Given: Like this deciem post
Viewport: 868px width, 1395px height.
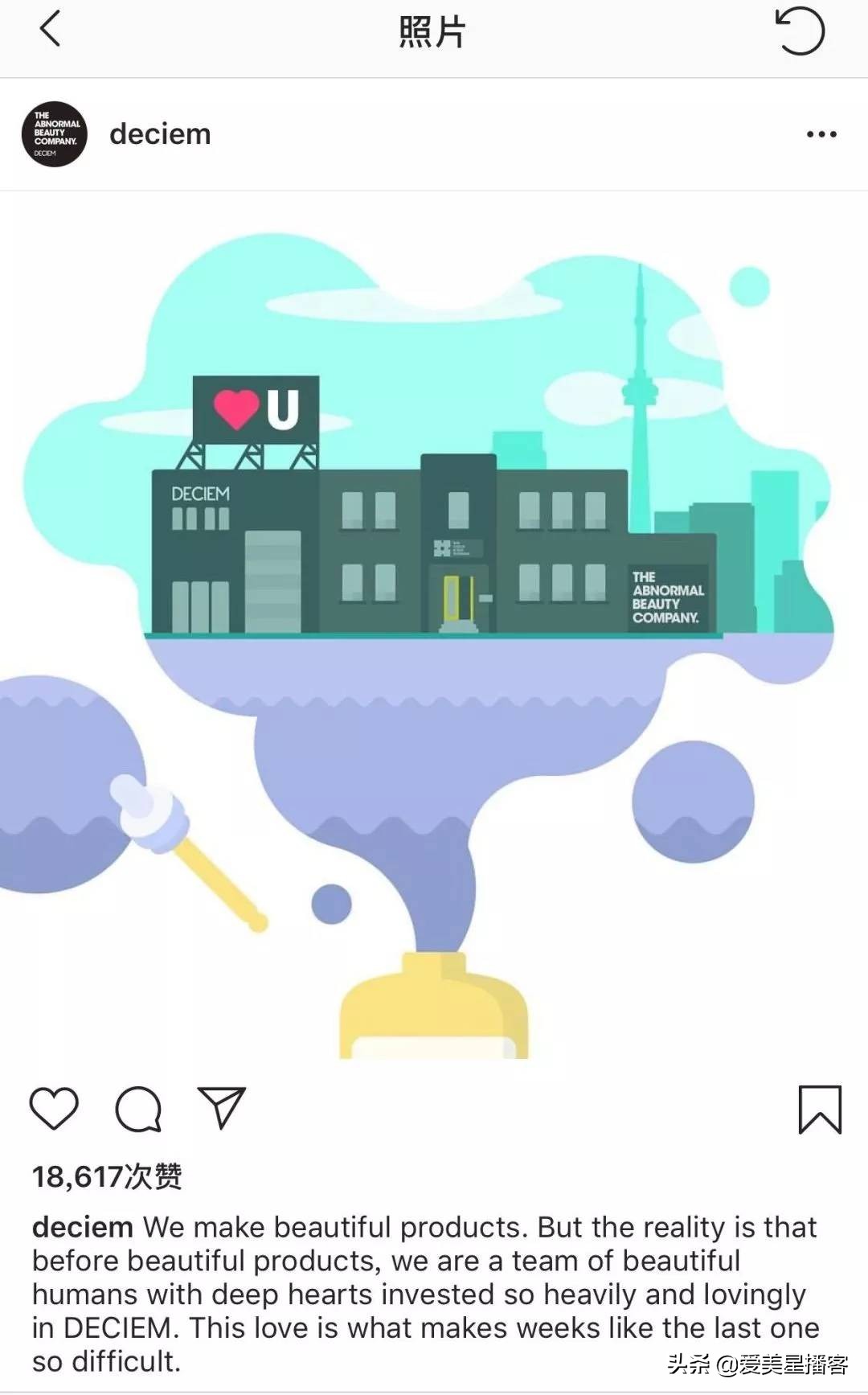Looking at the screenshot, I should [x=54, y=1109].
